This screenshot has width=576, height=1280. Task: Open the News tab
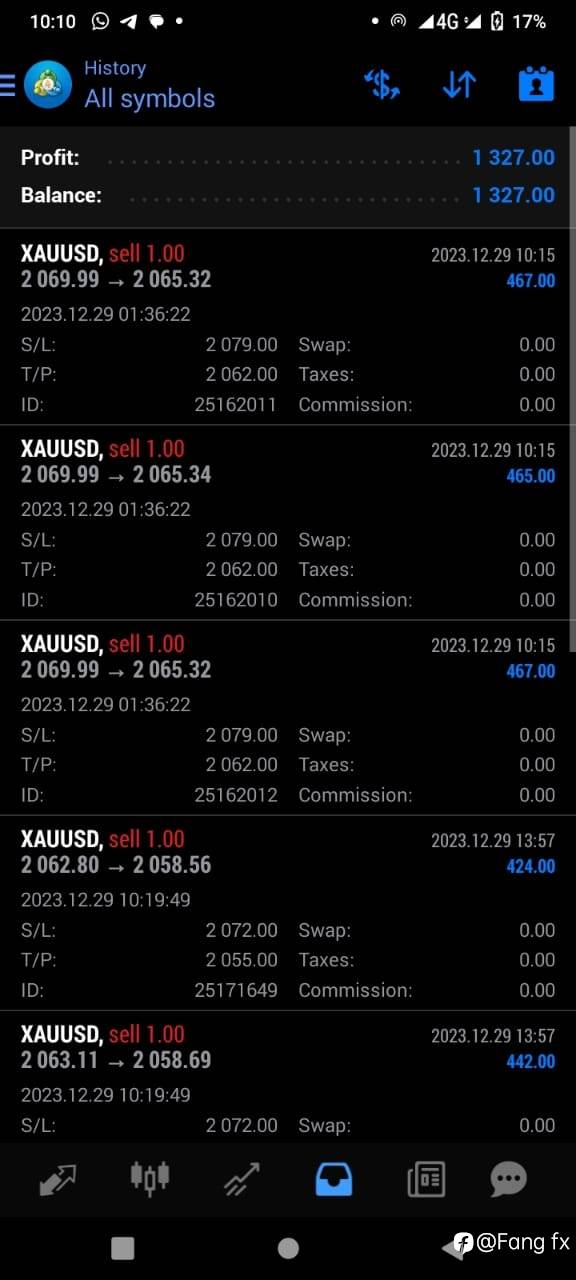click(426, 1180)
